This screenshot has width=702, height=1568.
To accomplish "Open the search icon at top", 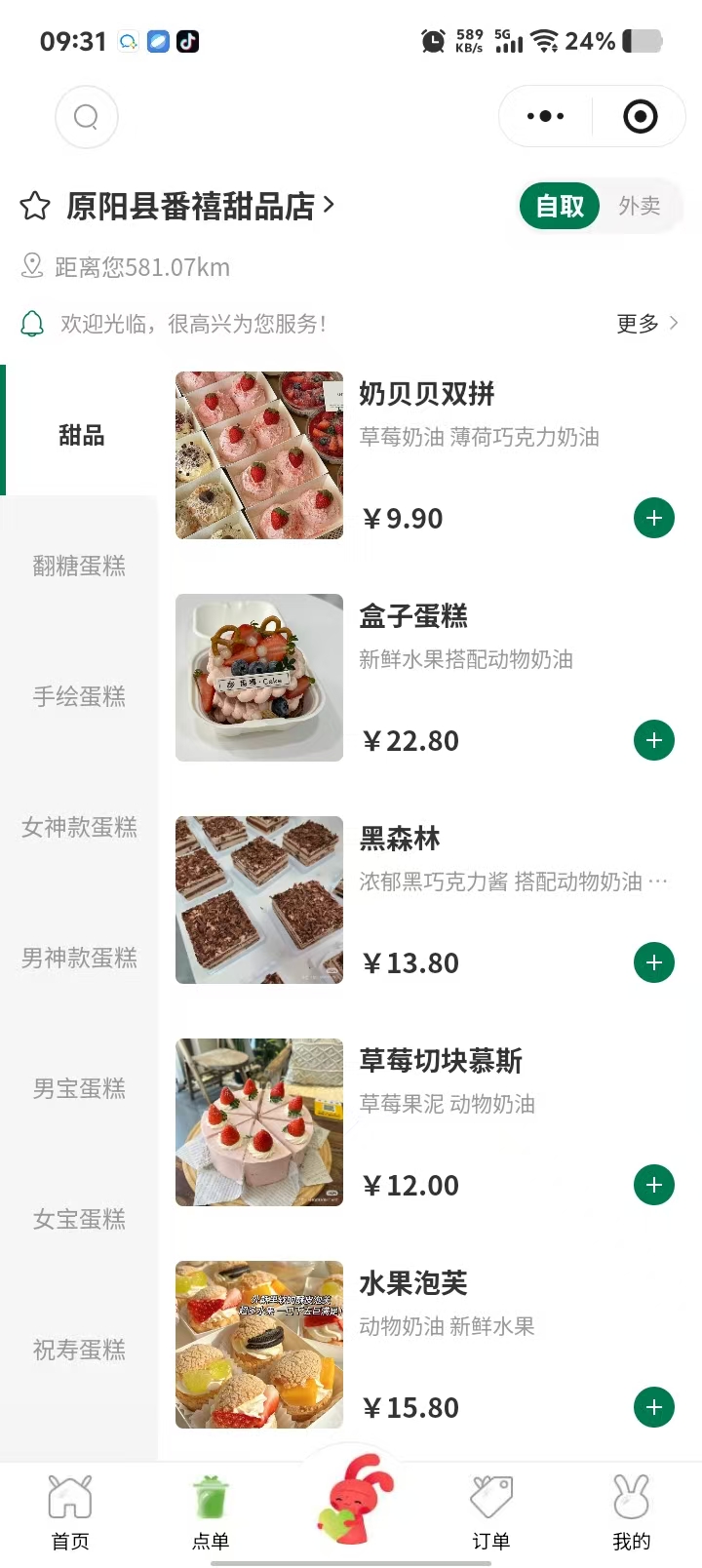I will (x=87, y=117).
